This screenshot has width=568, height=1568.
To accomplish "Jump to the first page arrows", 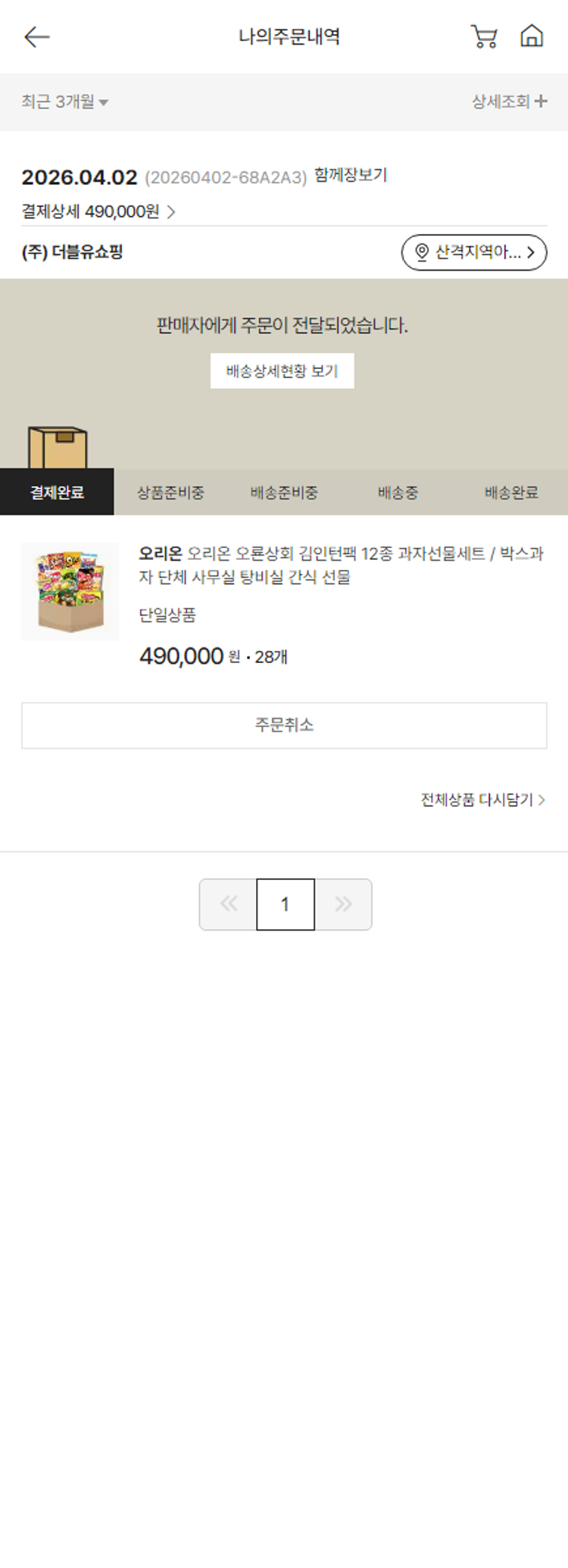I will coord(229,904).
